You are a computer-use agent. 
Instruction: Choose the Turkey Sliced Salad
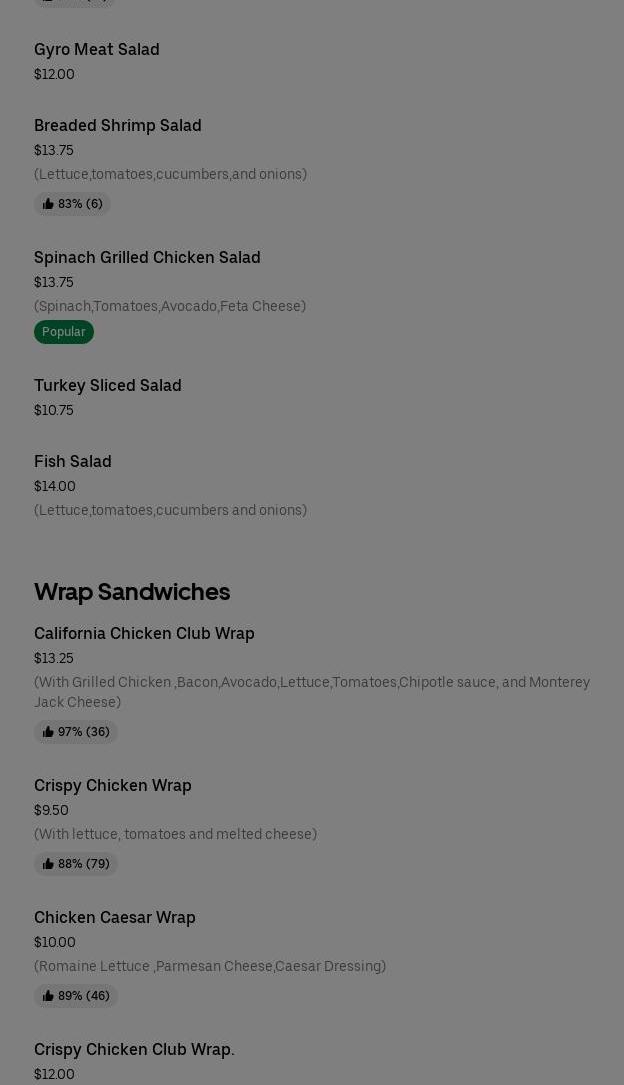(108, 386)
